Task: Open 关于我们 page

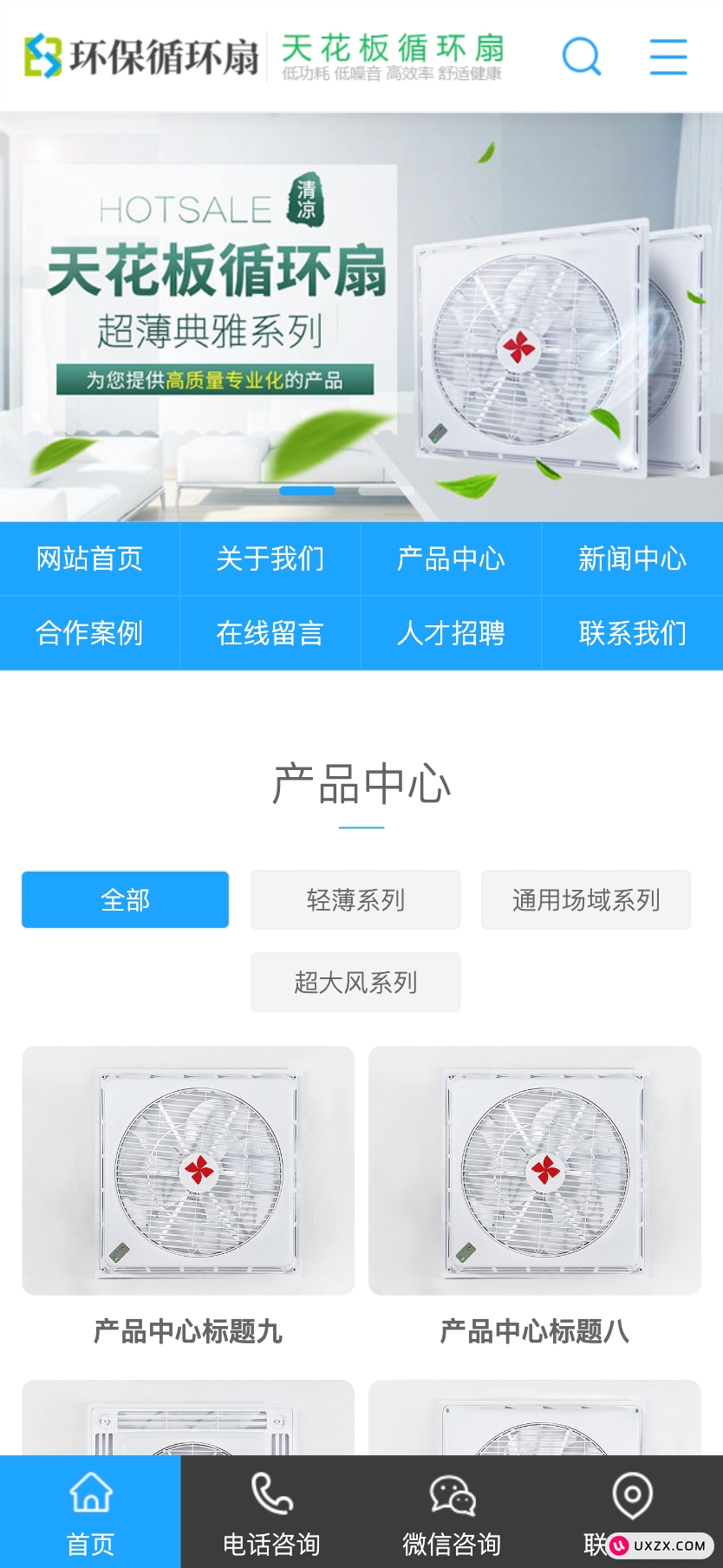Action: coord(270,559)
